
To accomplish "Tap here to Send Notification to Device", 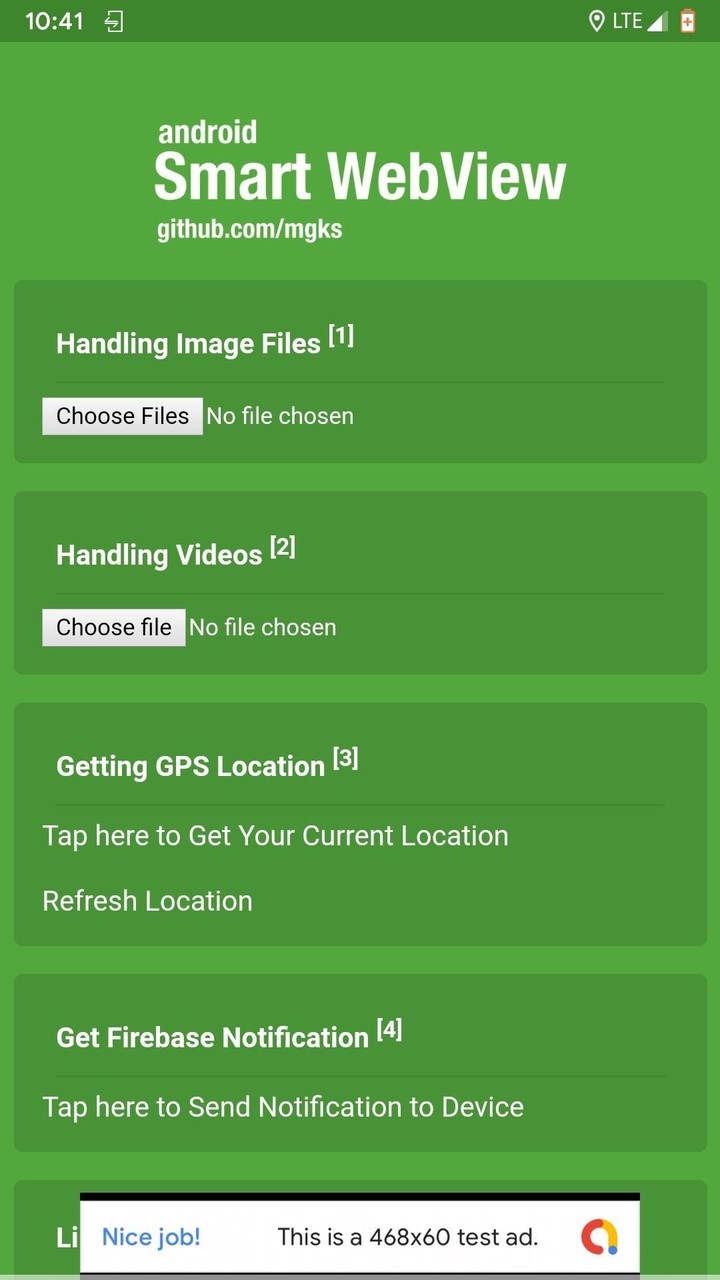I will point(282,1107).
